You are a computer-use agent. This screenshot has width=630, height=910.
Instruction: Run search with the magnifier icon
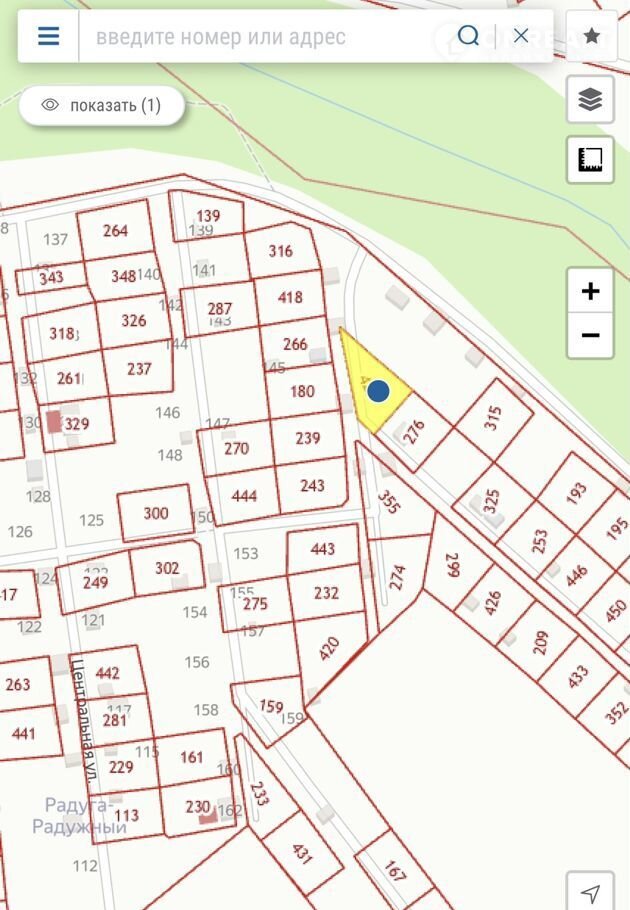pos(468,37)
